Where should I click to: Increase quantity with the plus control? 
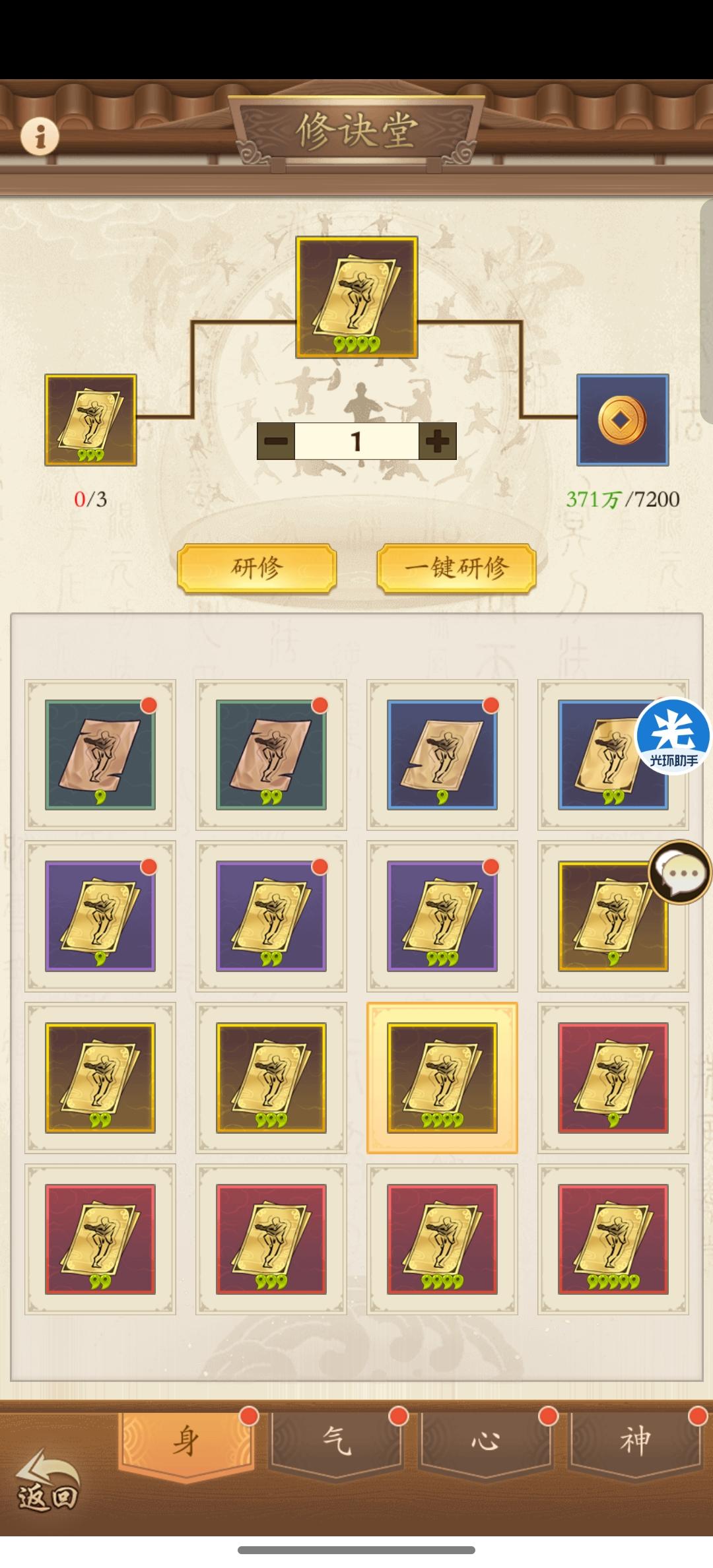click(438, 441)
